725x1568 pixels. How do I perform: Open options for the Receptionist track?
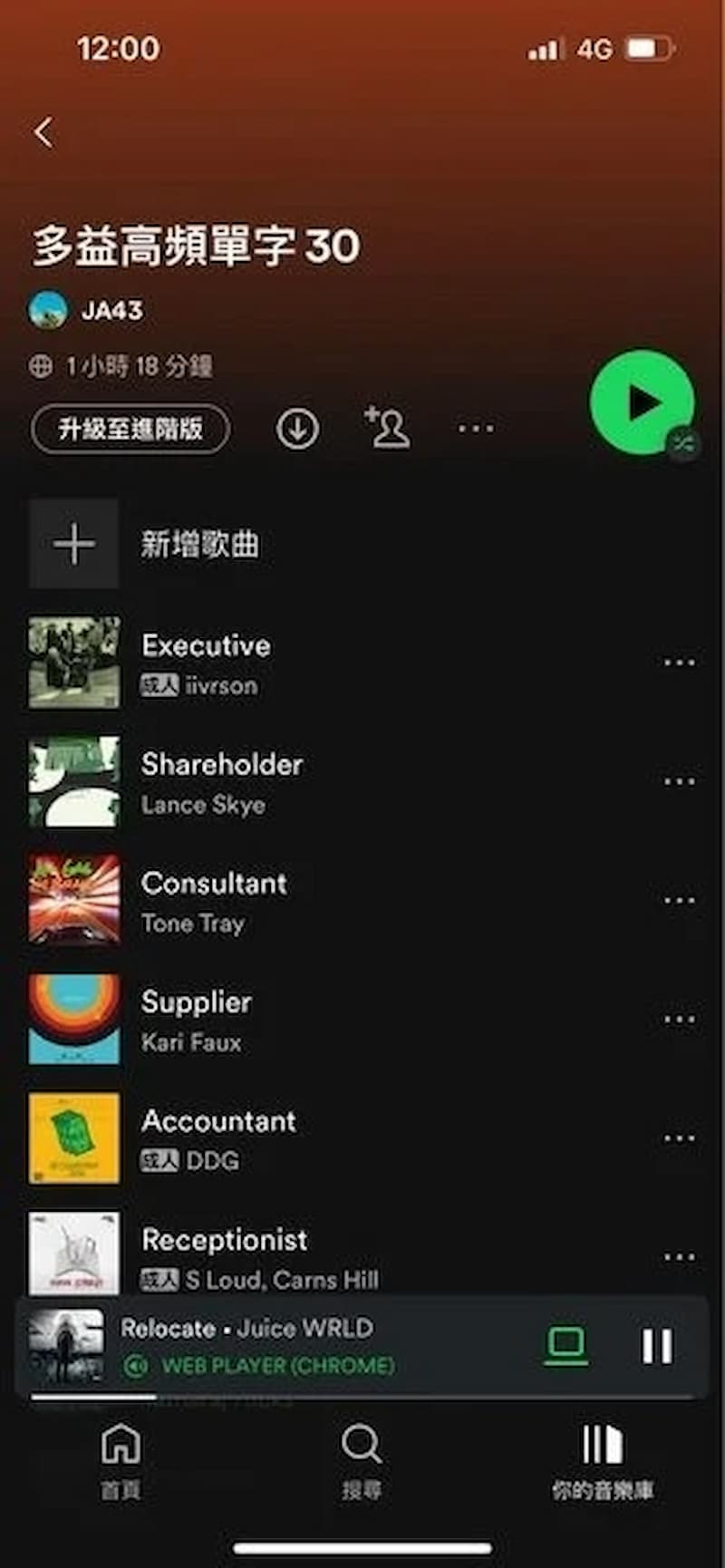pyautogui.click(x=679, y=1257)
